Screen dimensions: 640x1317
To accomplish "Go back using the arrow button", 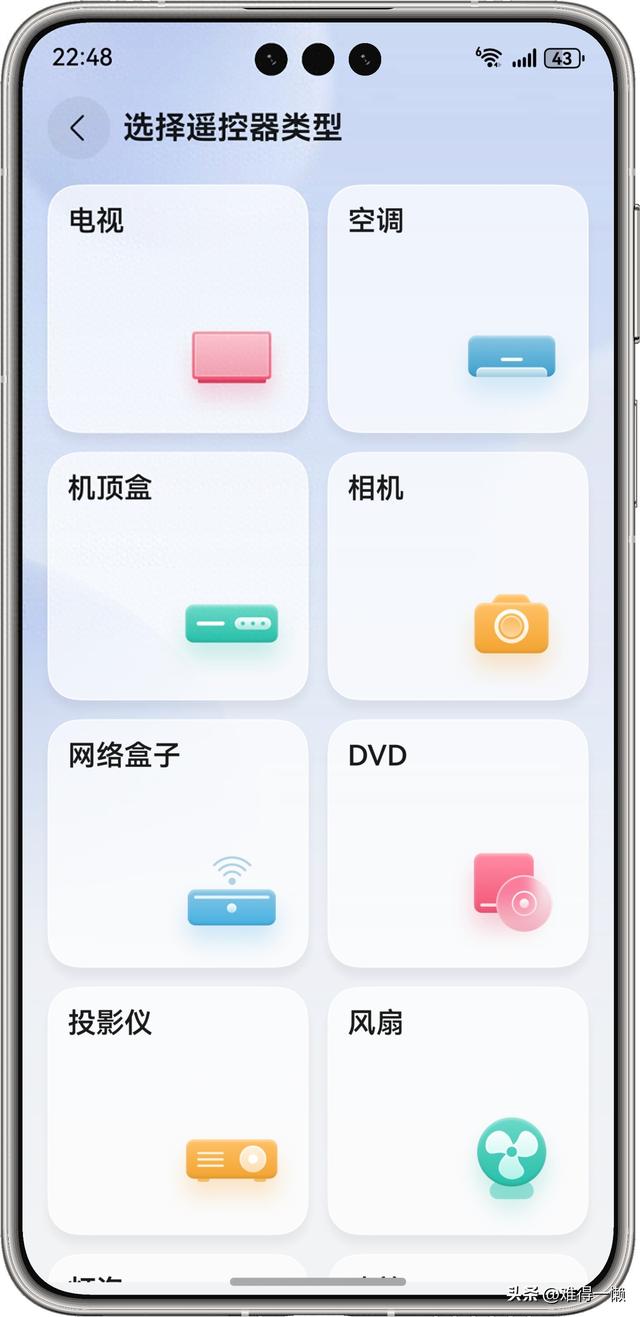I will (78, 128).
